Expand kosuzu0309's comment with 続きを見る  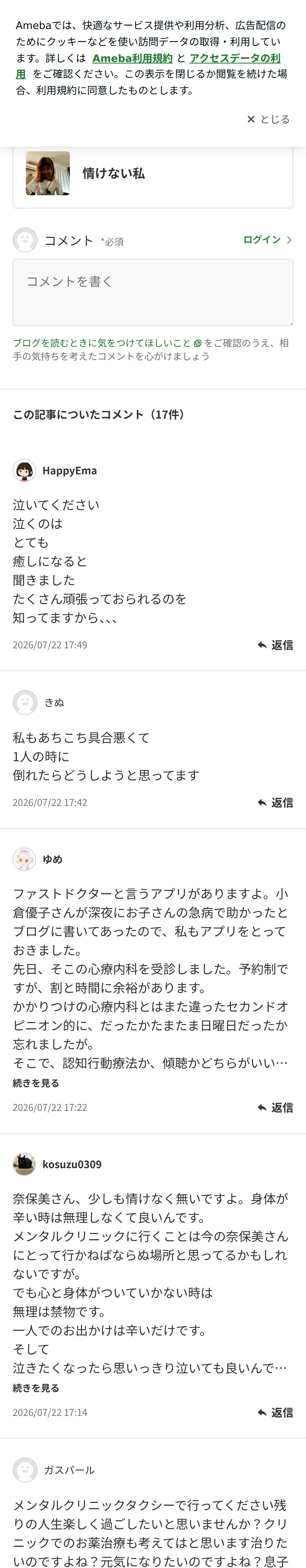36,1388
